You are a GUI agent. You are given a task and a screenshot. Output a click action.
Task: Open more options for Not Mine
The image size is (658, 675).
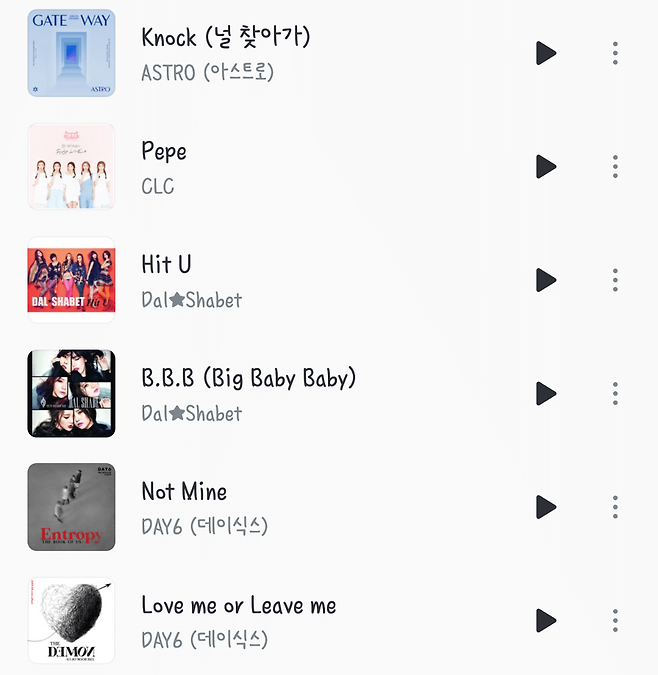click(615, 507)
